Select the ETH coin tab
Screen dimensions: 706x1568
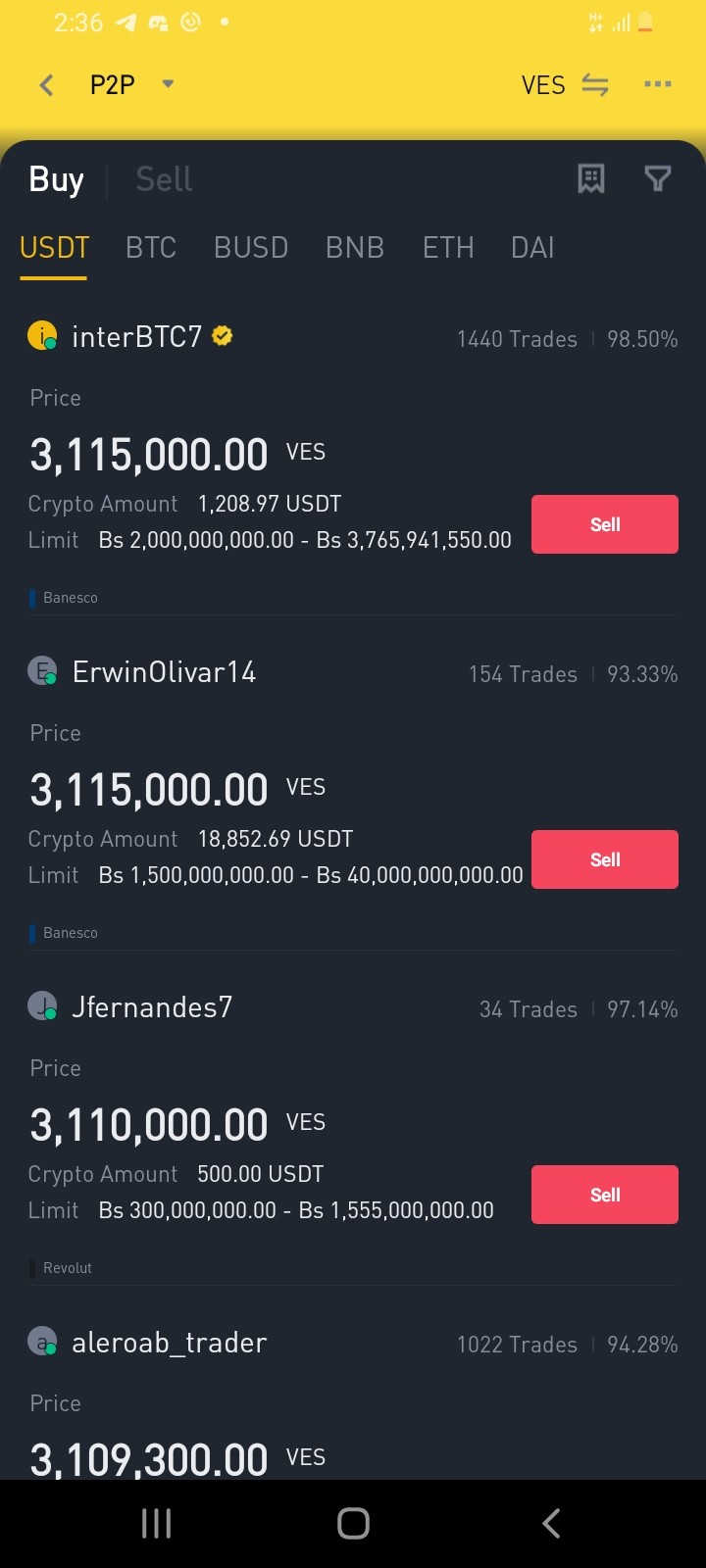pos(448,248)
